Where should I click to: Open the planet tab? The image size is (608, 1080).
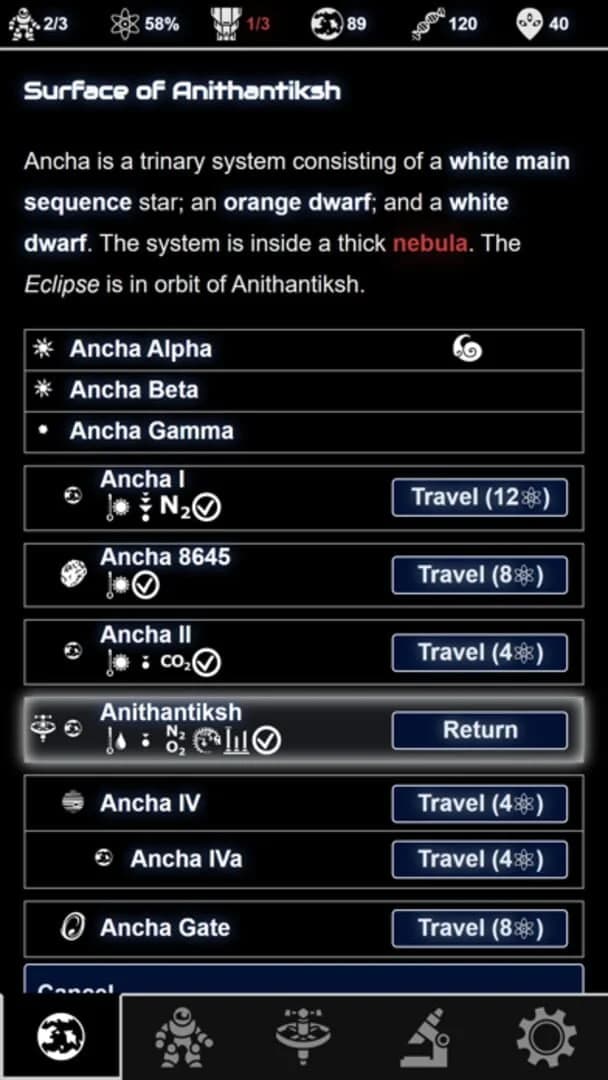[61, 1038]
